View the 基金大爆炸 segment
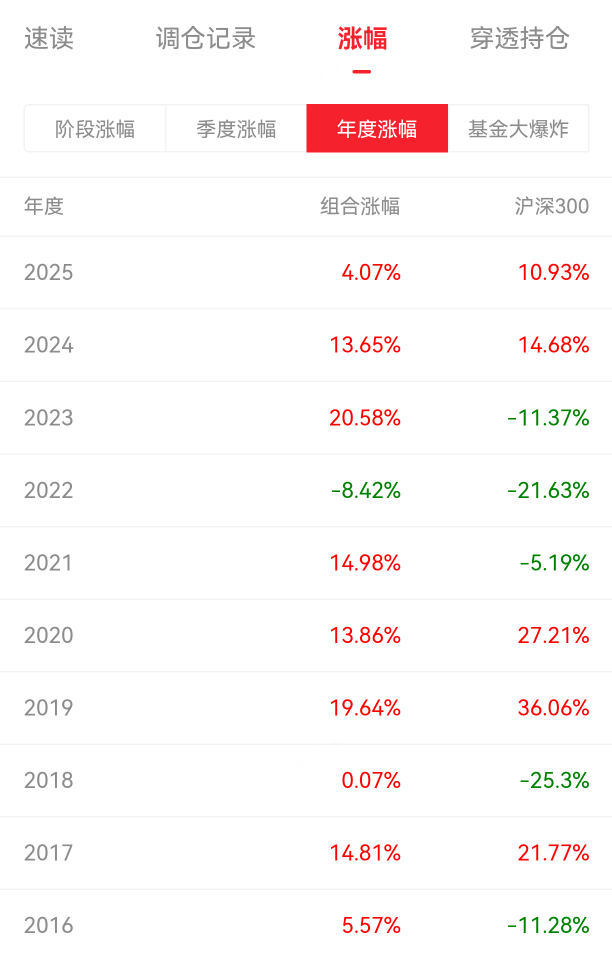The width and height of the screenshot is (612, 959). pos(518,129)
